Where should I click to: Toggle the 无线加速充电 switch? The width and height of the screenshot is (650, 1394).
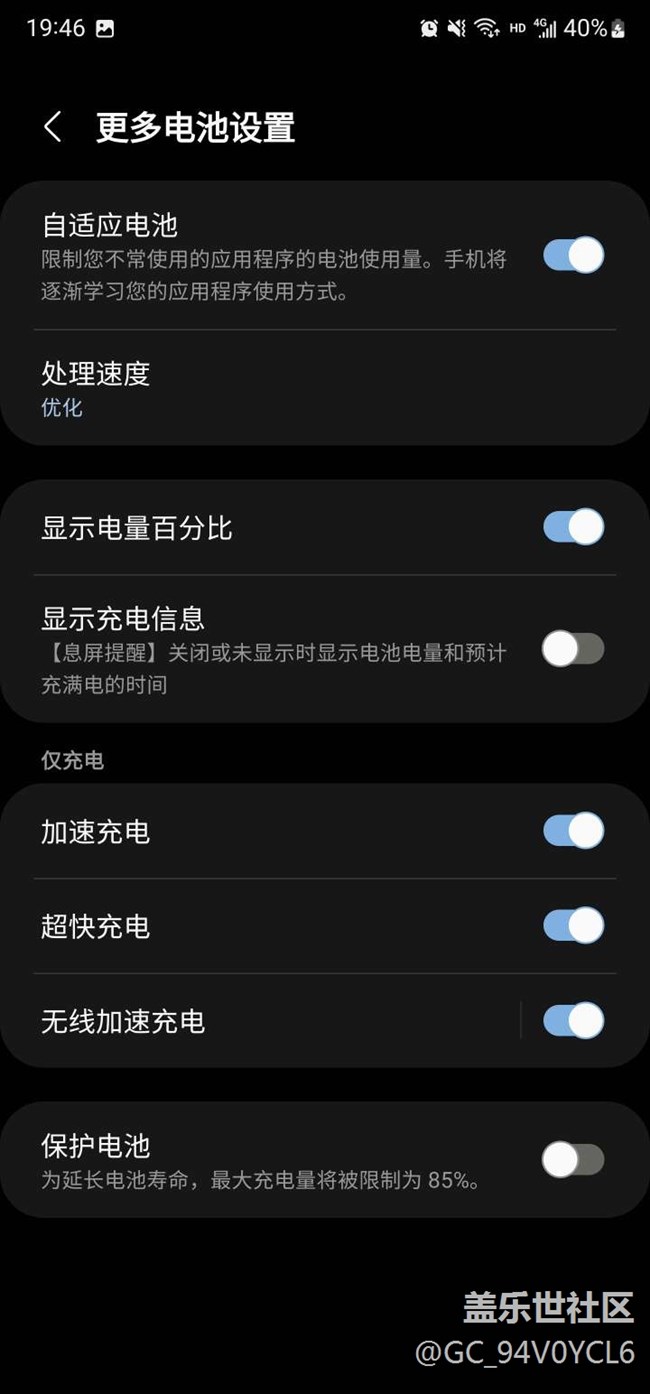(573, 1020)
